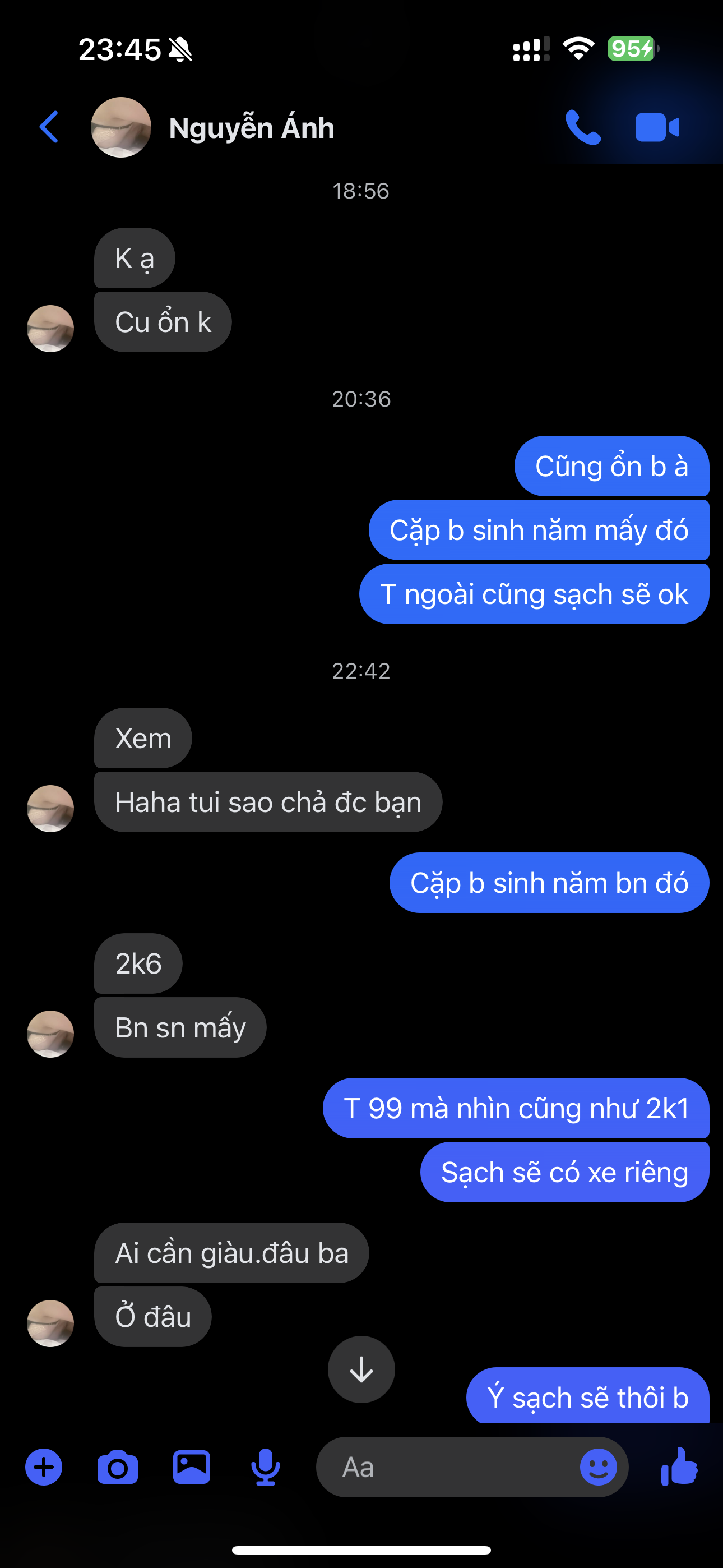Record a voice message with the microphone

[x=265, y=1467]
